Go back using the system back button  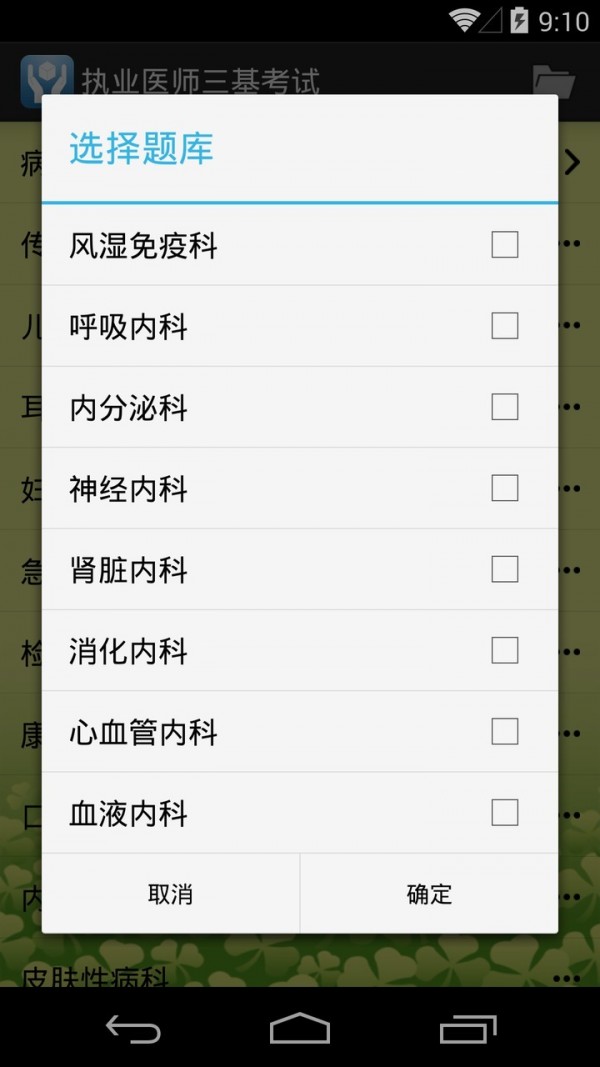tap(133, 1028)
